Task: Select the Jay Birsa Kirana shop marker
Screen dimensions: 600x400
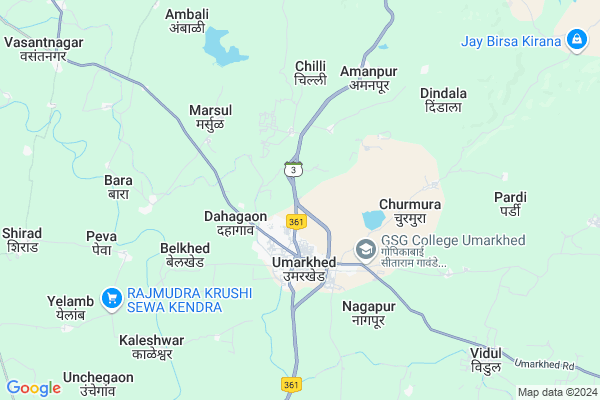Action: click(x=576, y=41)
